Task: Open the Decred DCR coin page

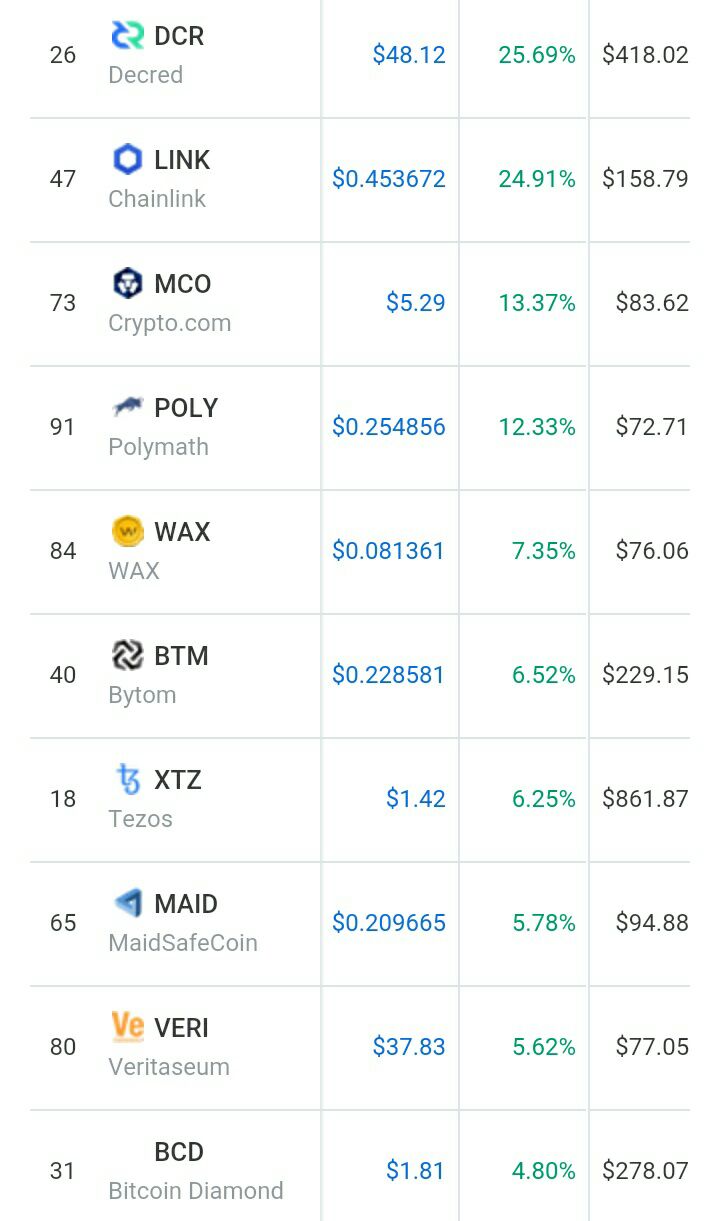Action: pos(178,36)
